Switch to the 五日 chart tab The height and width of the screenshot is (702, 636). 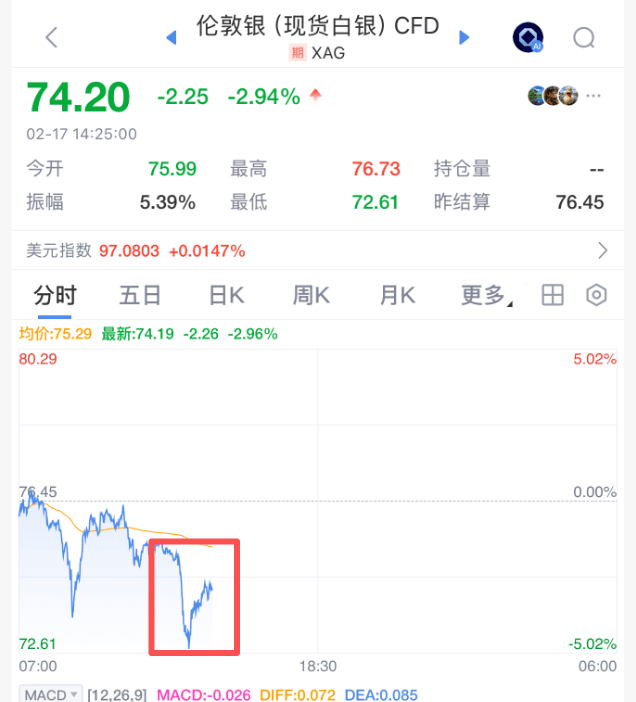(x=140, y=295)
